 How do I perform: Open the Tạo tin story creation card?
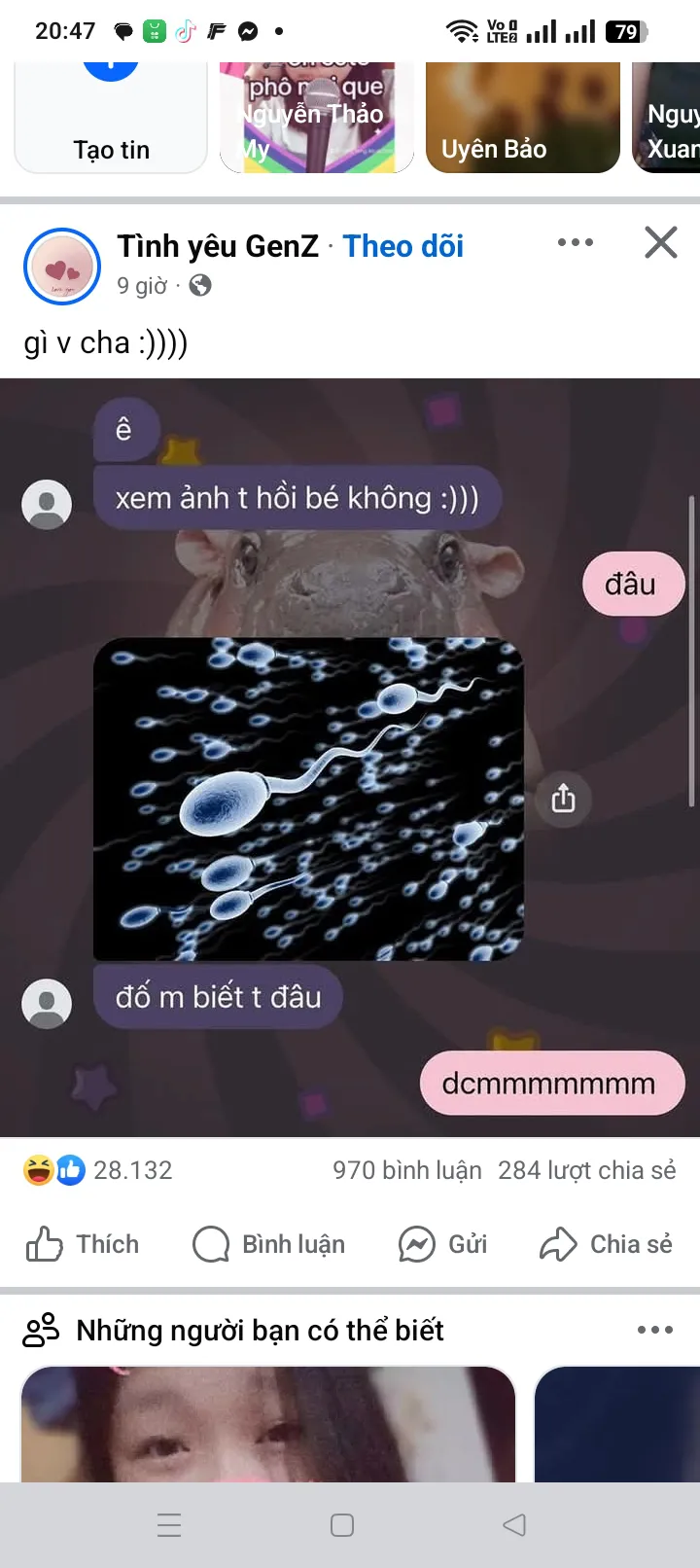(111, 117)
